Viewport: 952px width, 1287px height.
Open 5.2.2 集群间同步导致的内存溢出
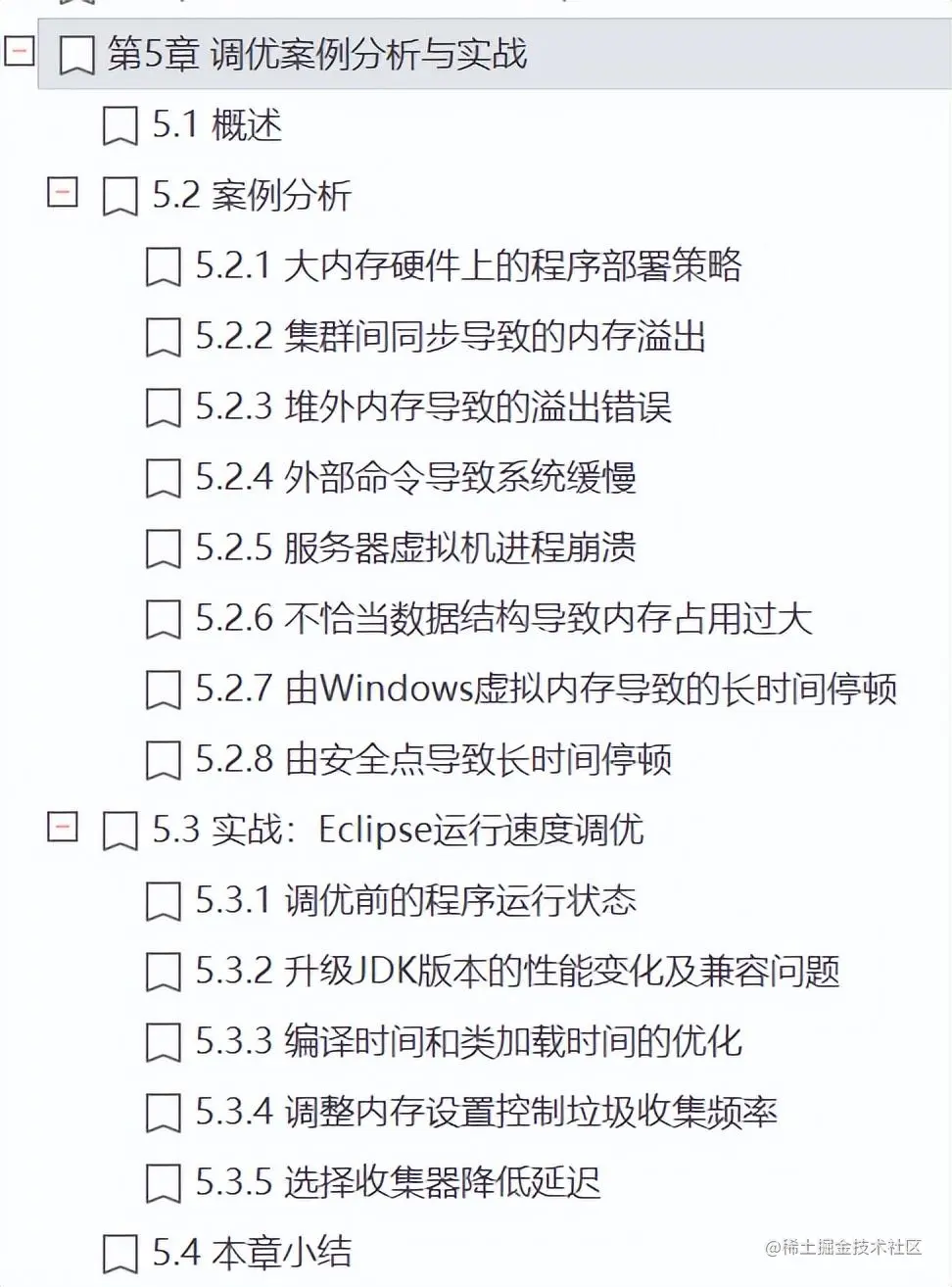click(451, 337)
